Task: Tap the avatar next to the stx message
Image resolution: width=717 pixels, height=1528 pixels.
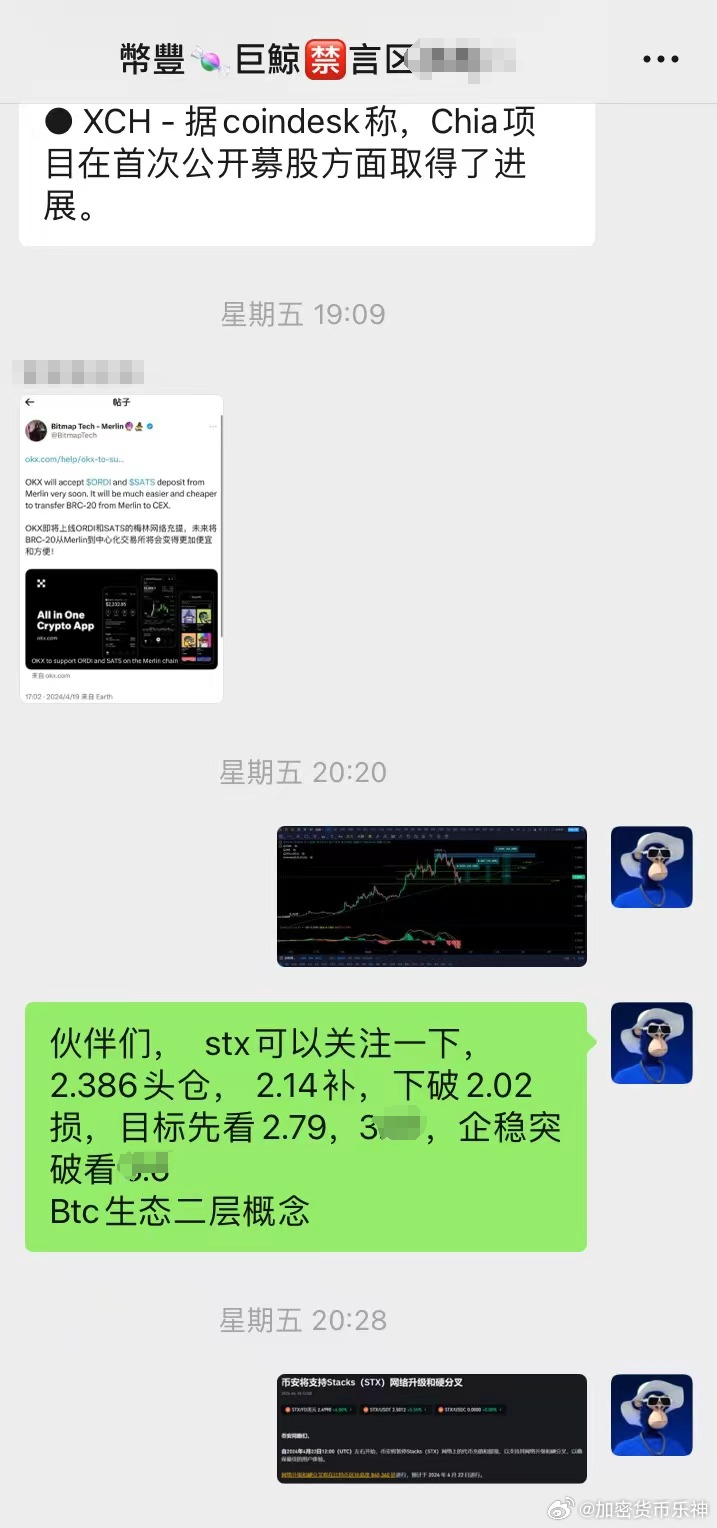Action: coord(652,1043)
